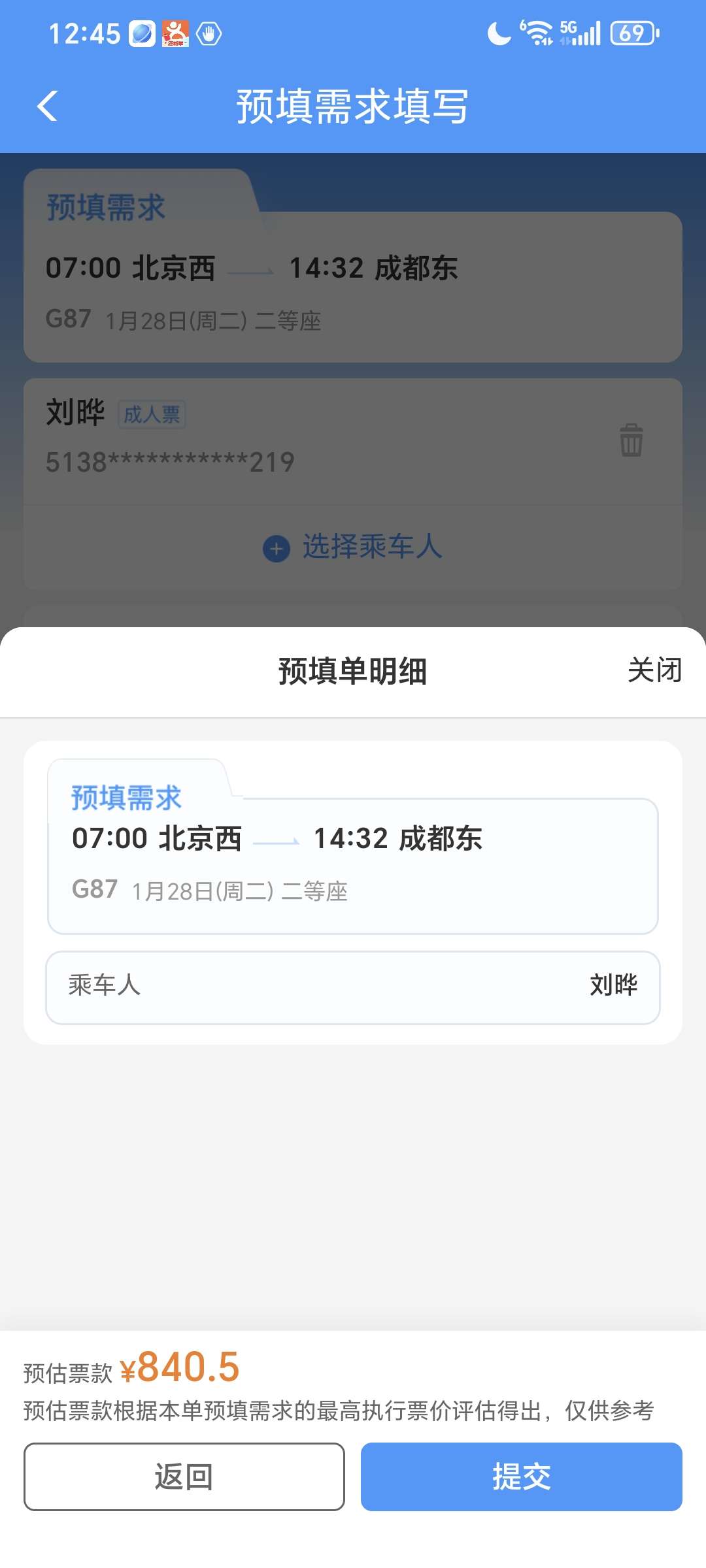The width and height of the screenshot is (706, 1568).
Task: Submit the pre-fill order with 提交
Action: click(521, 1477)
